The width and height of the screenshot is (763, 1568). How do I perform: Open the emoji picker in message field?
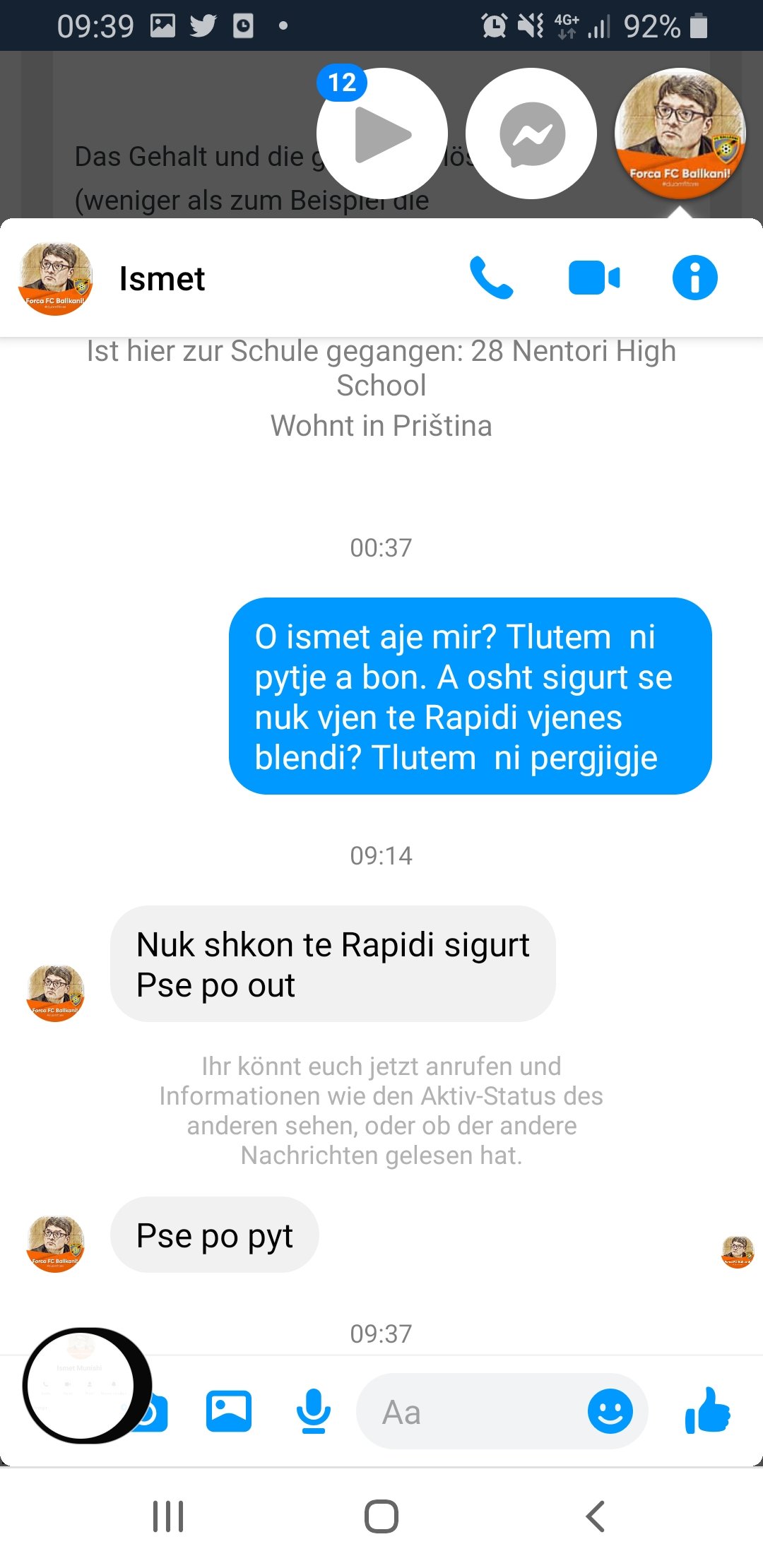click(x=610, y=1411)
